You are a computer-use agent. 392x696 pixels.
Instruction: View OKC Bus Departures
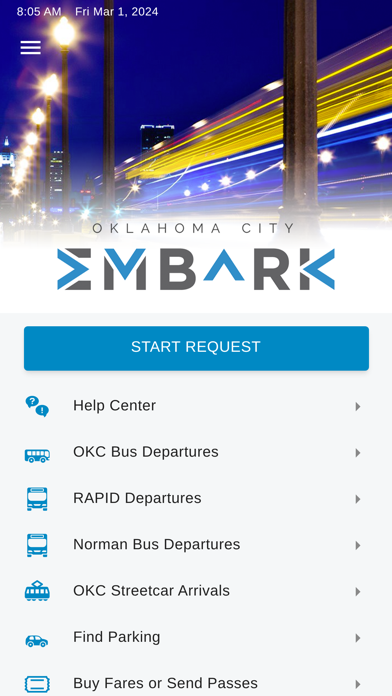click(196, 452)
